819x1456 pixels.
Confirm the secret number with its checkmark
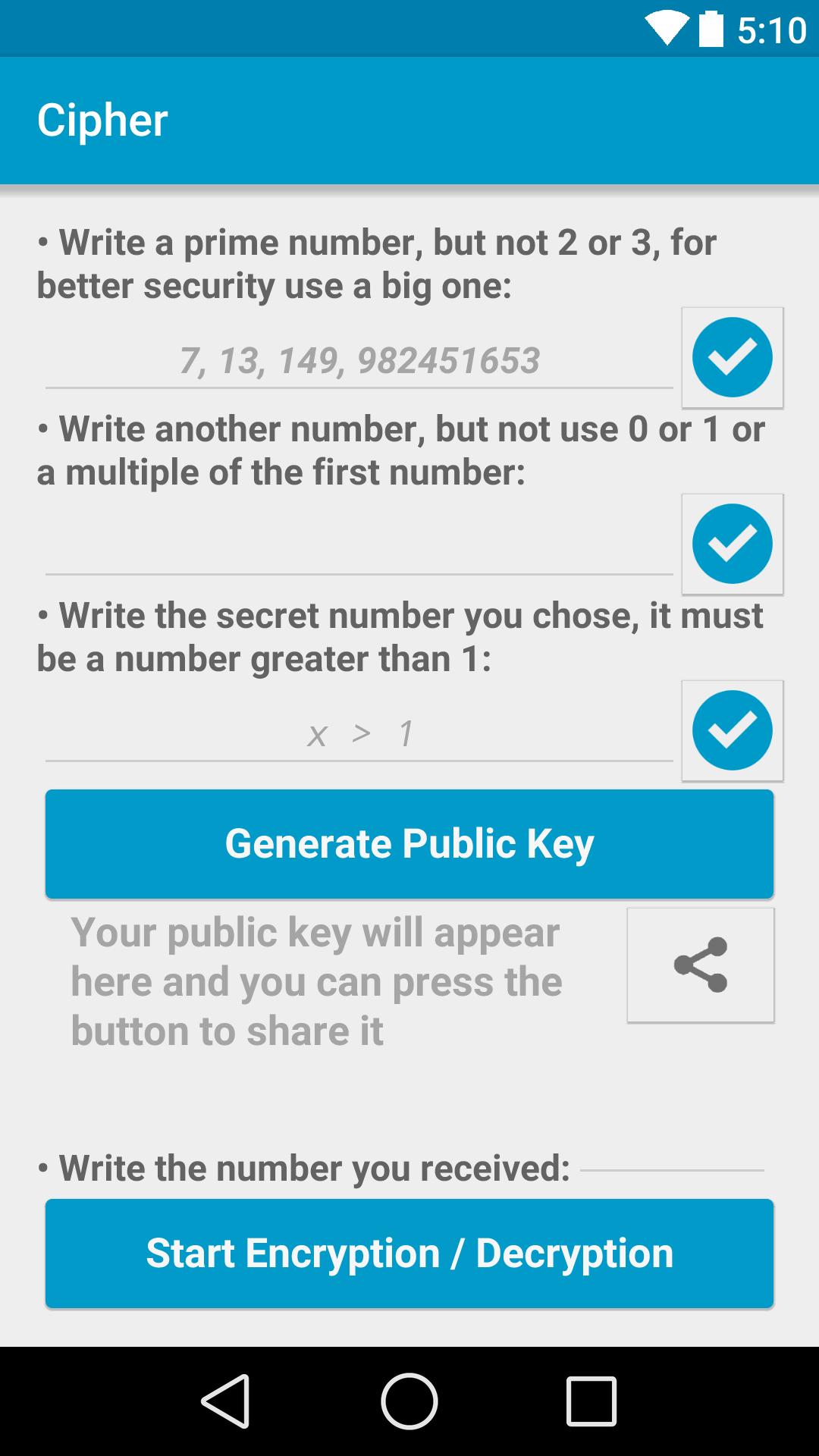[x=732, y=730]
